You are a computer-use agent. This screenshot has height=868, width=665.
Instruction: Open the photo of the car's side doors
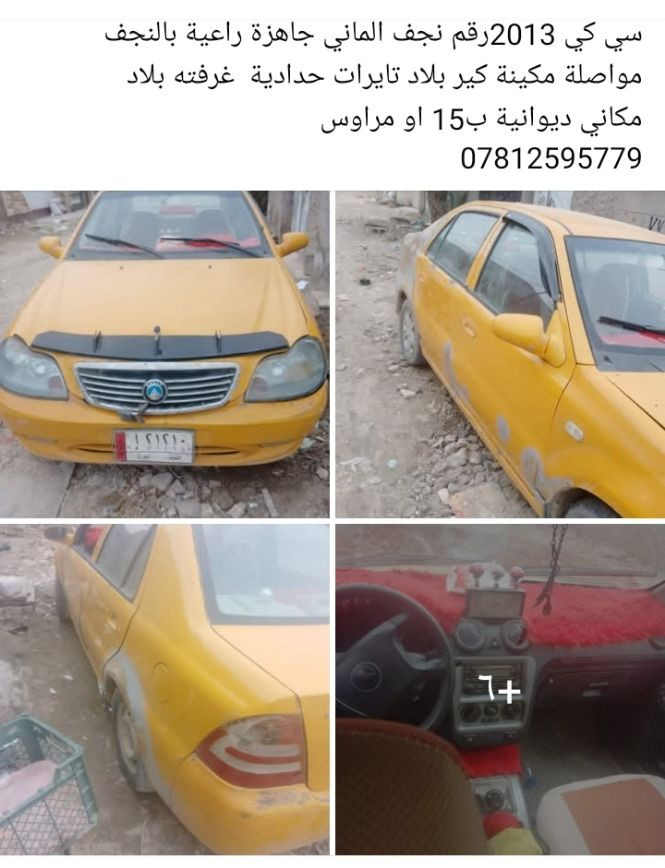(500, 354)
